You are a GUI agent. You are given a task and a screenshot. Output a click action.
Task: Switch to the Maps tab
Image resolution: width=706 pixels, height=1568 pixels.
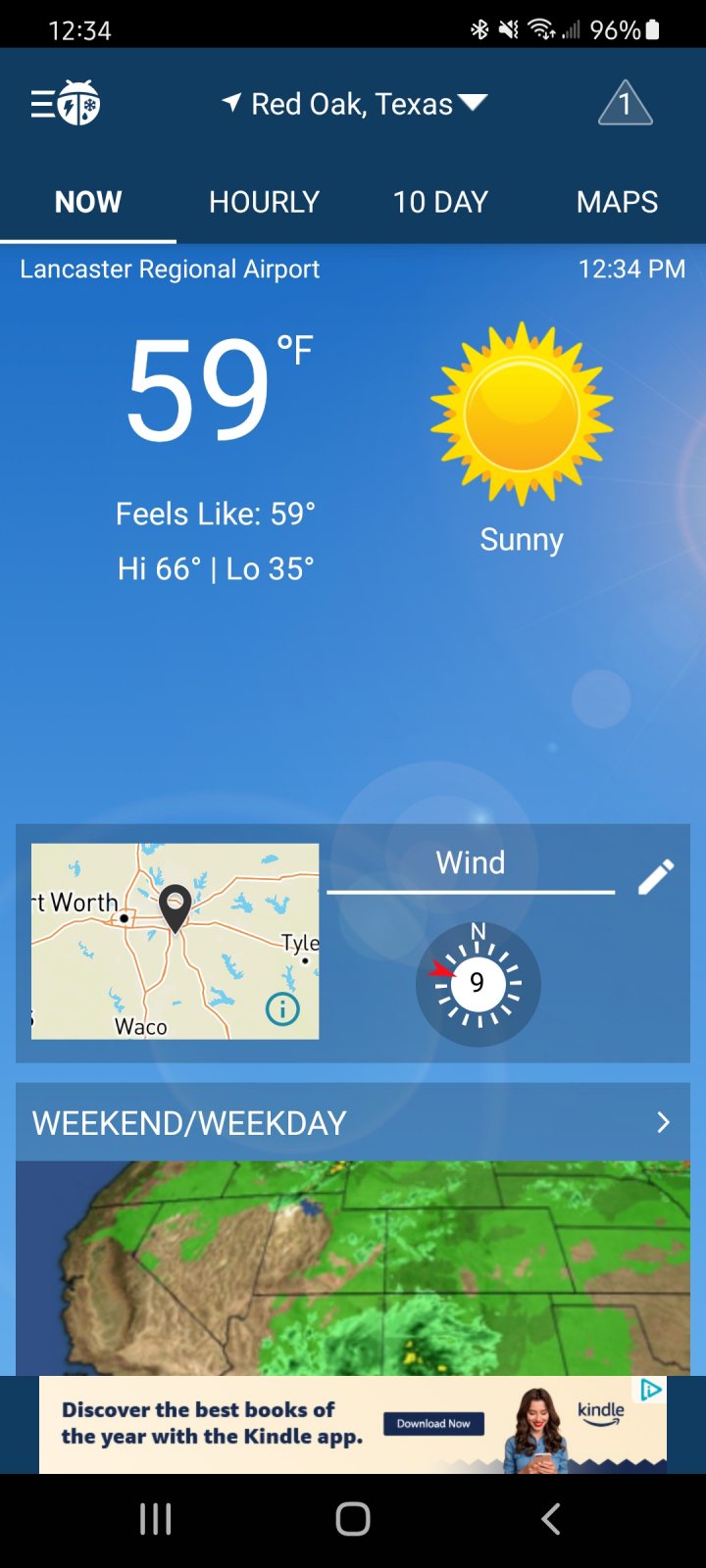point(618,202)
